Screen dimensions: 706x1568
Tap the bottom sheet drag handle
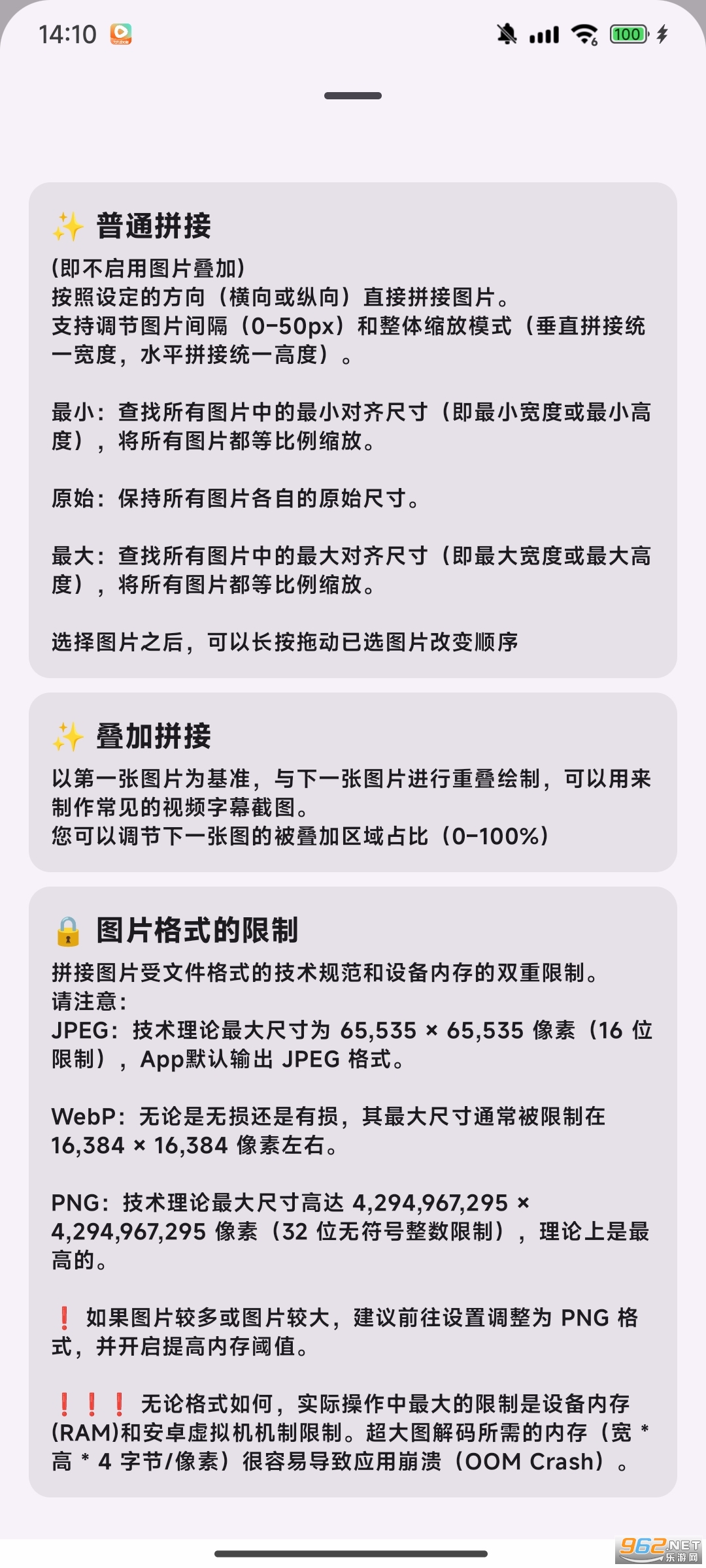[x=353, y=96]
